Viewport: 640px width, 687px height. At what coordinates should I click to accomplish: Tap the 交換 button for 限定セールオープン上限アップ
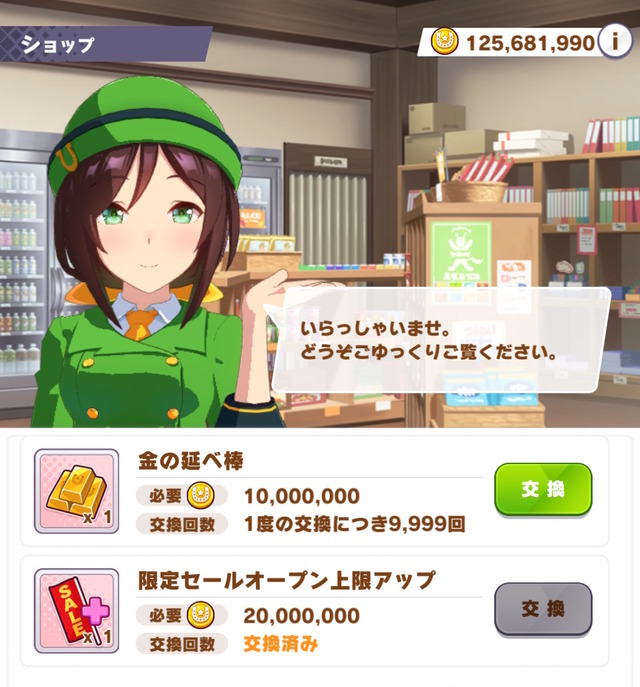543,608
